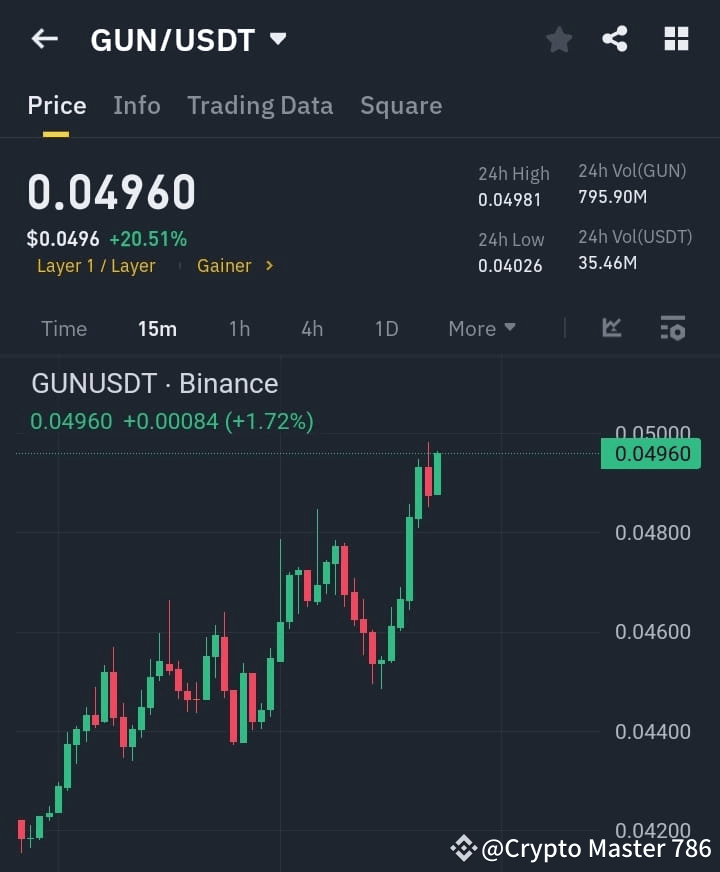Tap the Binance diamond logo in watermark
720x872 pixels.
point(463,848)
